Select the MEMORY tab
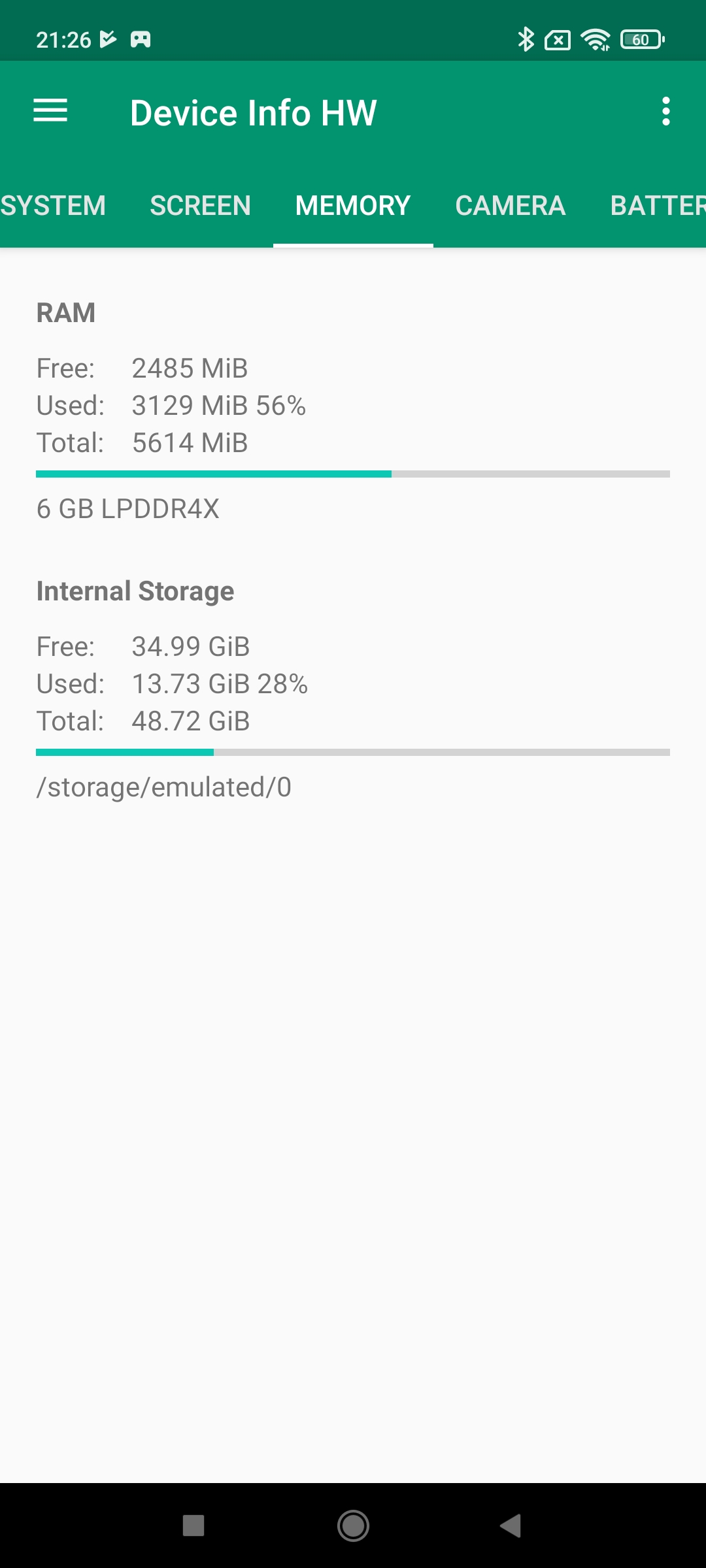The width and height of the screenshot is (706, 1568). pyautogui.click(x=353, y=206)
